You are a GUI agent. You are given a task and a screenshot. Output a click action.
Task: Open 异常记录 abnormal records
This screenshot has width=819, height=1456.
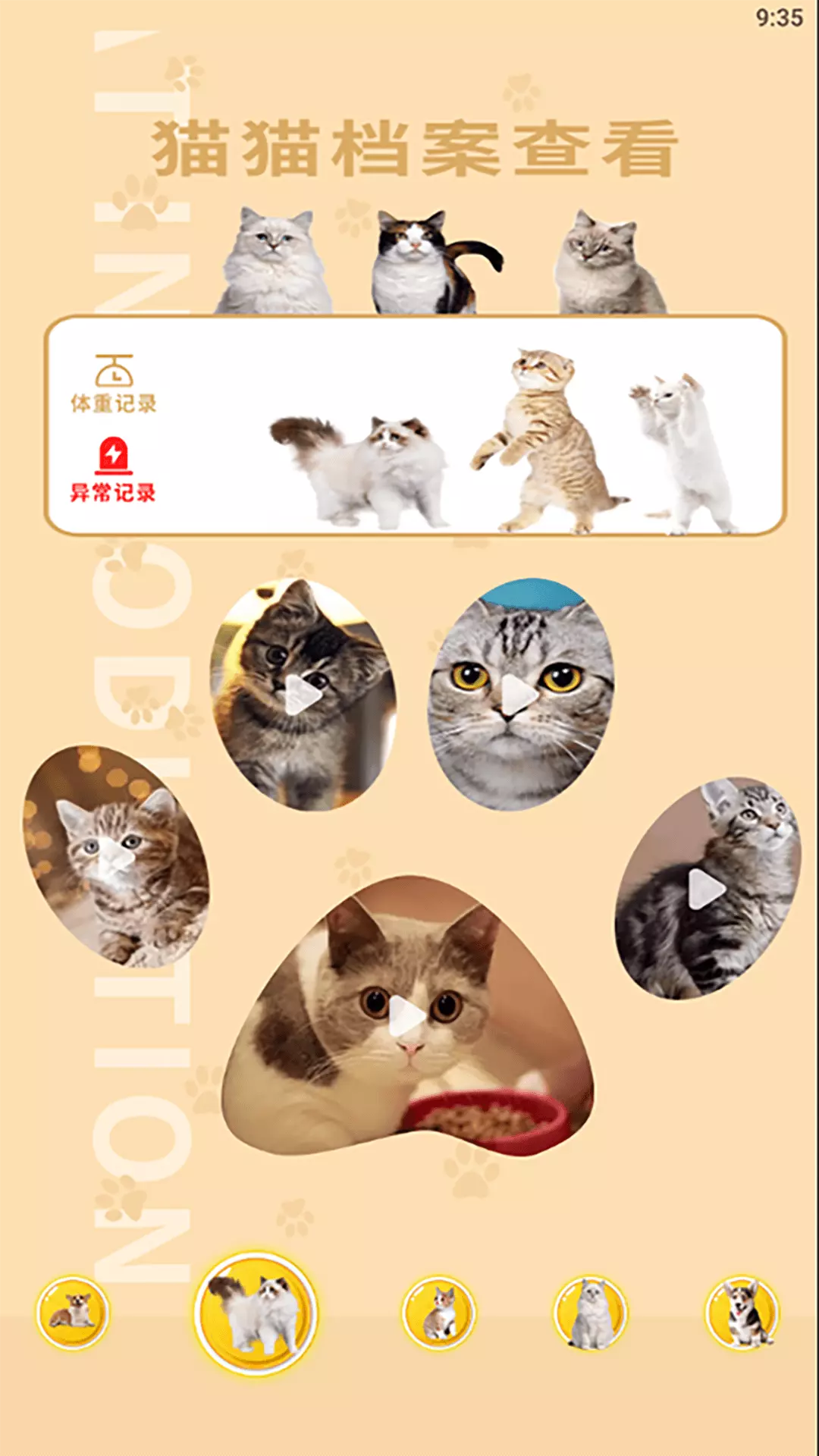tap(114, 470)
